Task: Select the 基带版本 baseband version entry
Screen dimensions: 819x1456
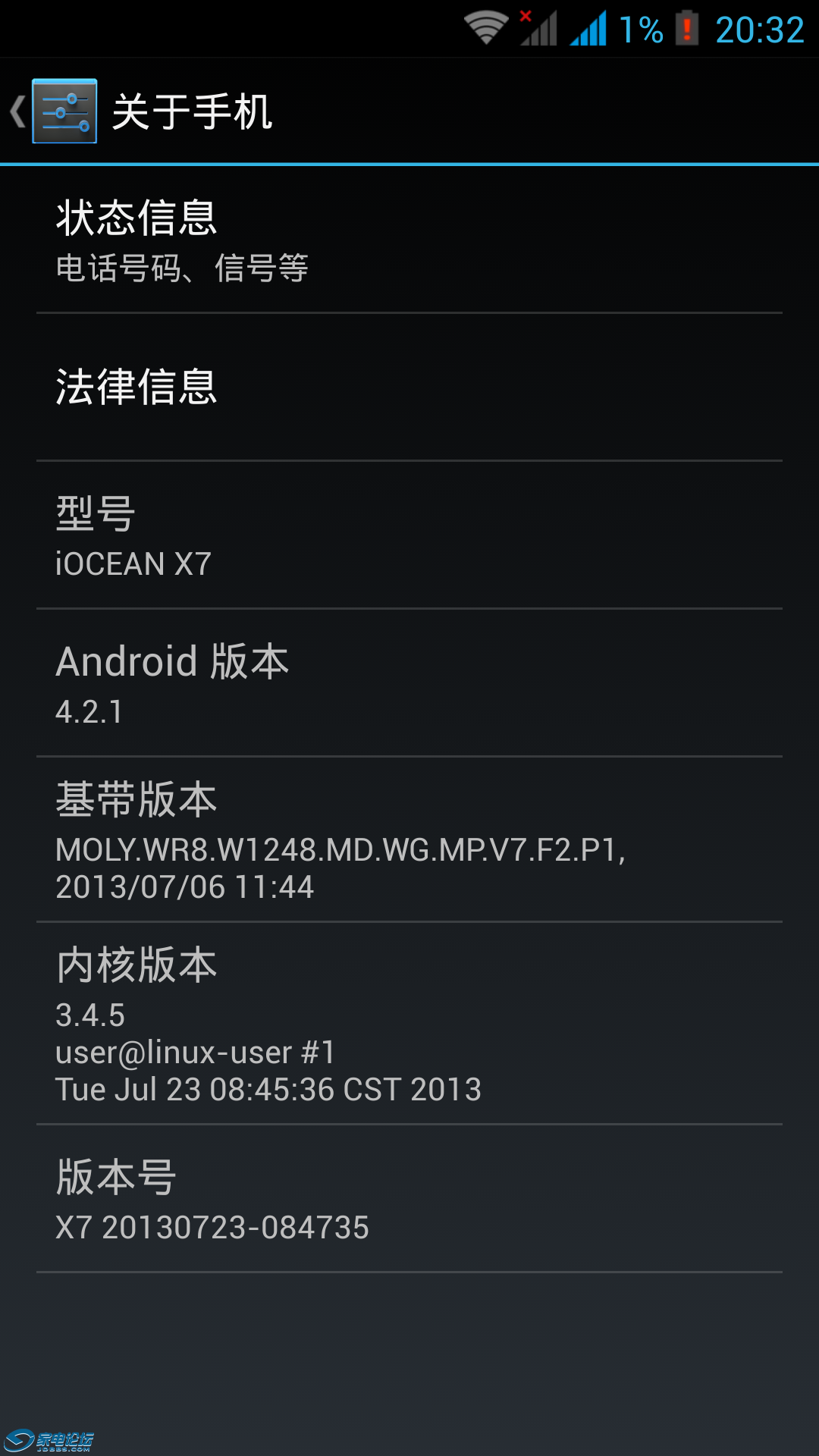Action: click(409, 842)
